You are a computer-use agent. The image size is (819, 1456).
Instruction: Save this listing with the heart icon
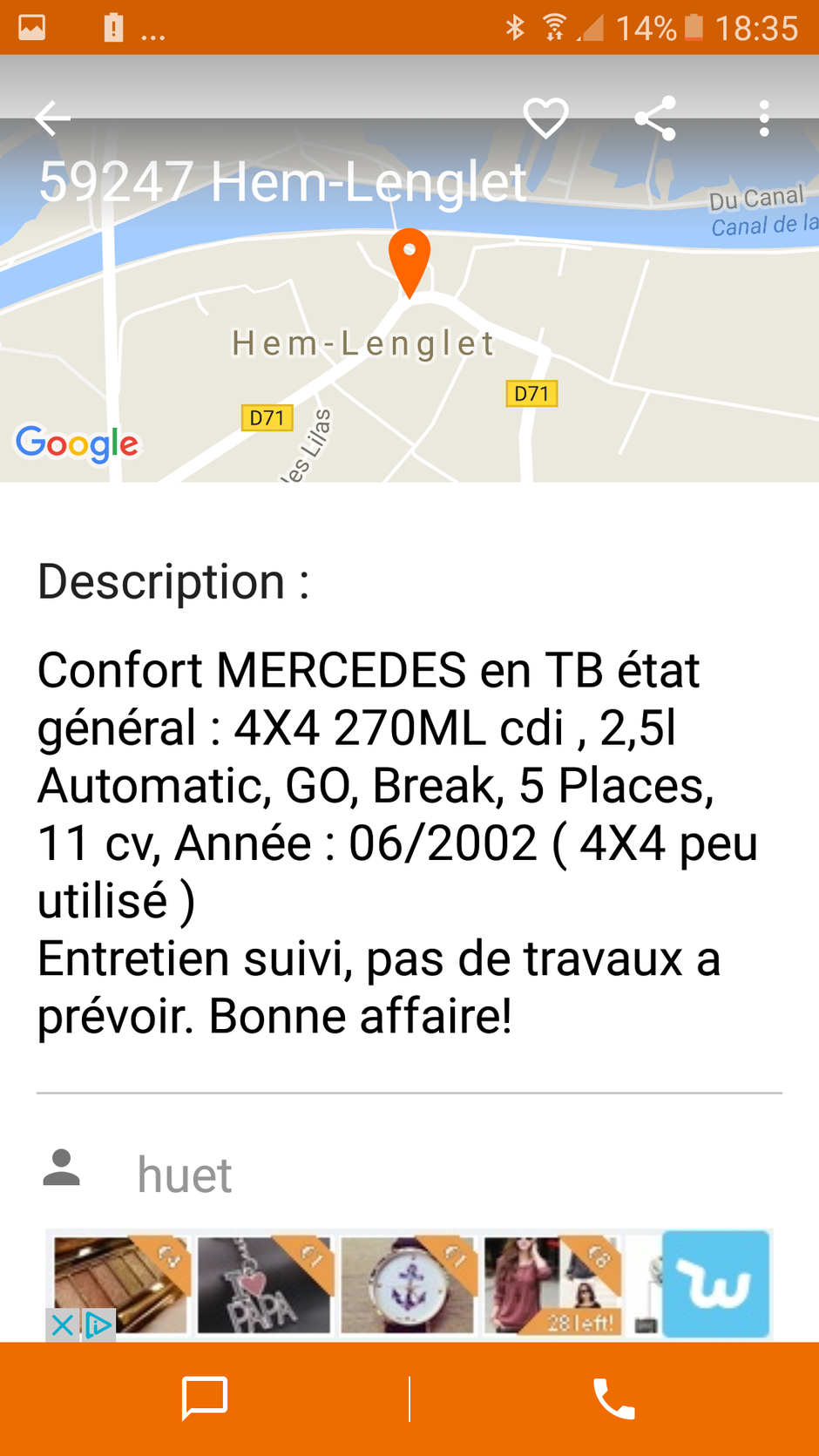tap(546, 119)
